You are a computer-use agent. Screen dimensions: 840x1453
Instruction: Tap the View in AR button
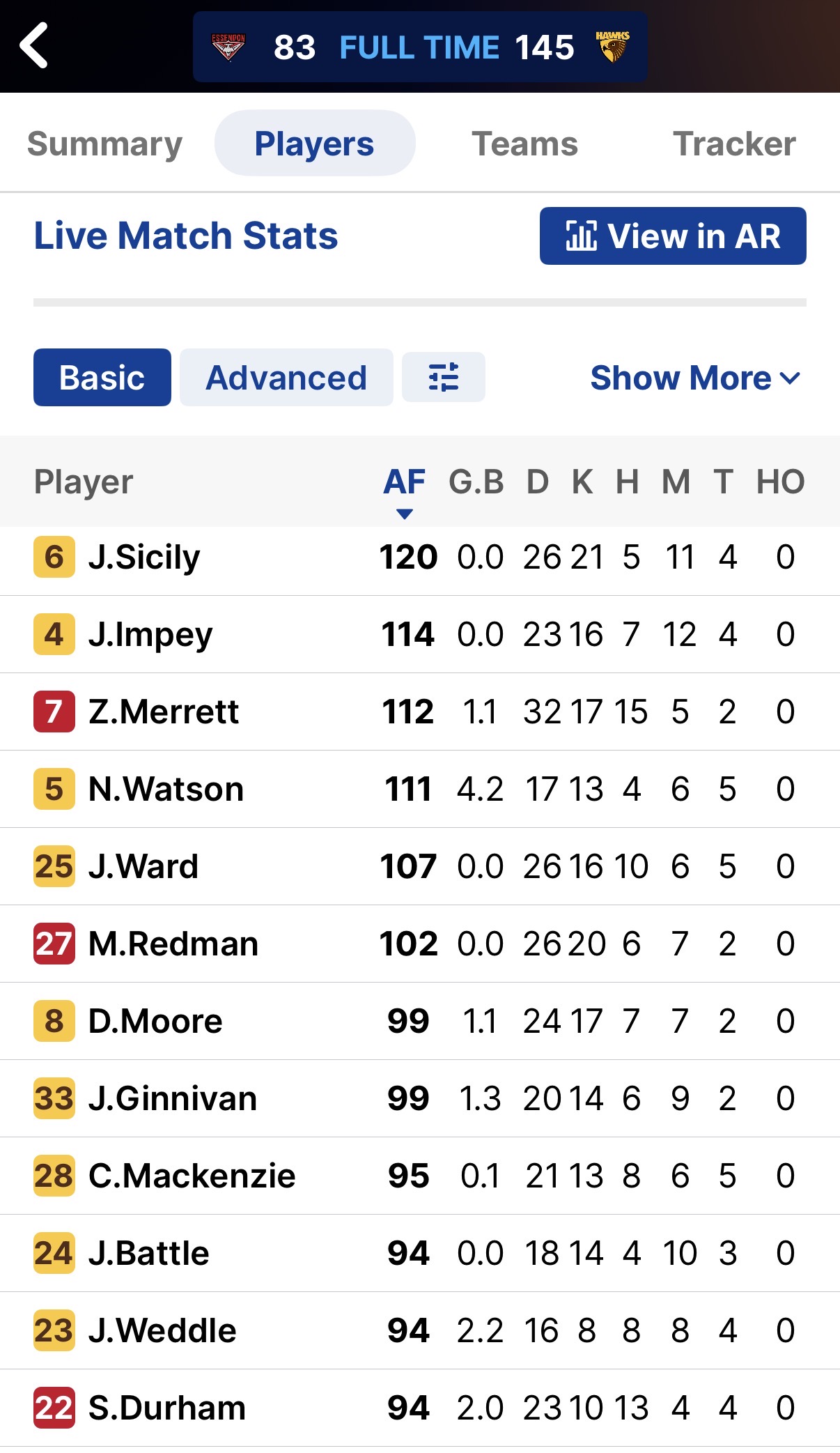pos(672,236)
